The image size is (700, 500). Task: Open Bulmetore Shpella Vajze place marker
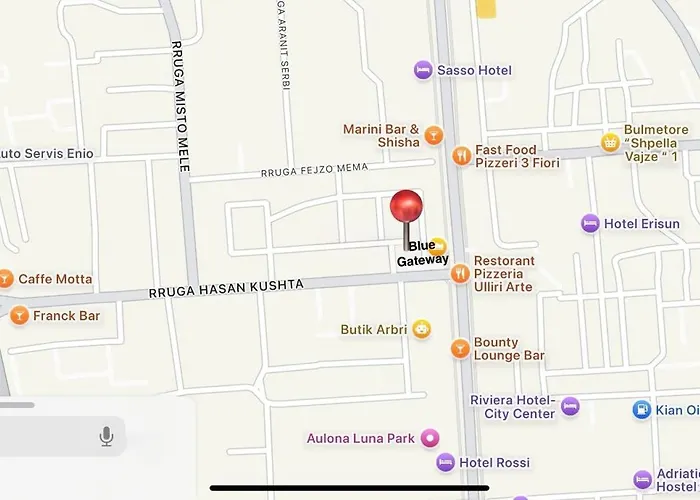tap(609, 143)
